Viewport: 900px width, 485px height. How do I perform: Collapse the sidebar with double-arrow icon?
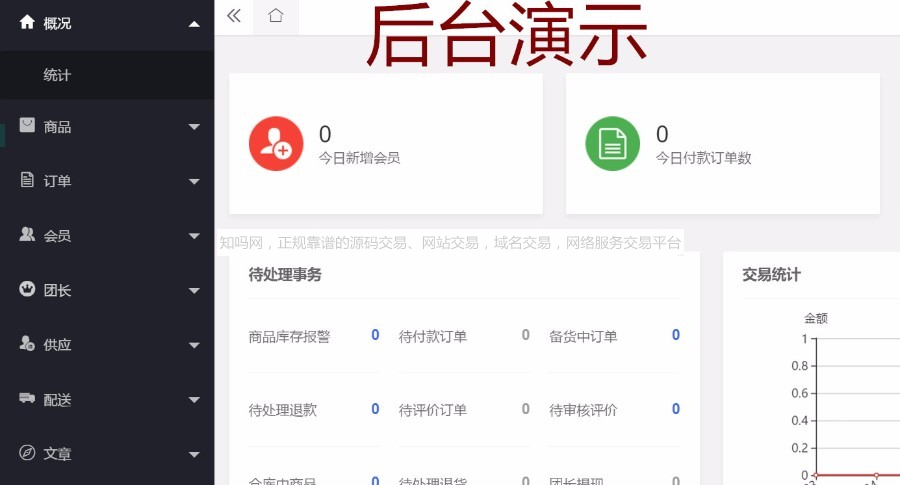(x=234, y=16)
